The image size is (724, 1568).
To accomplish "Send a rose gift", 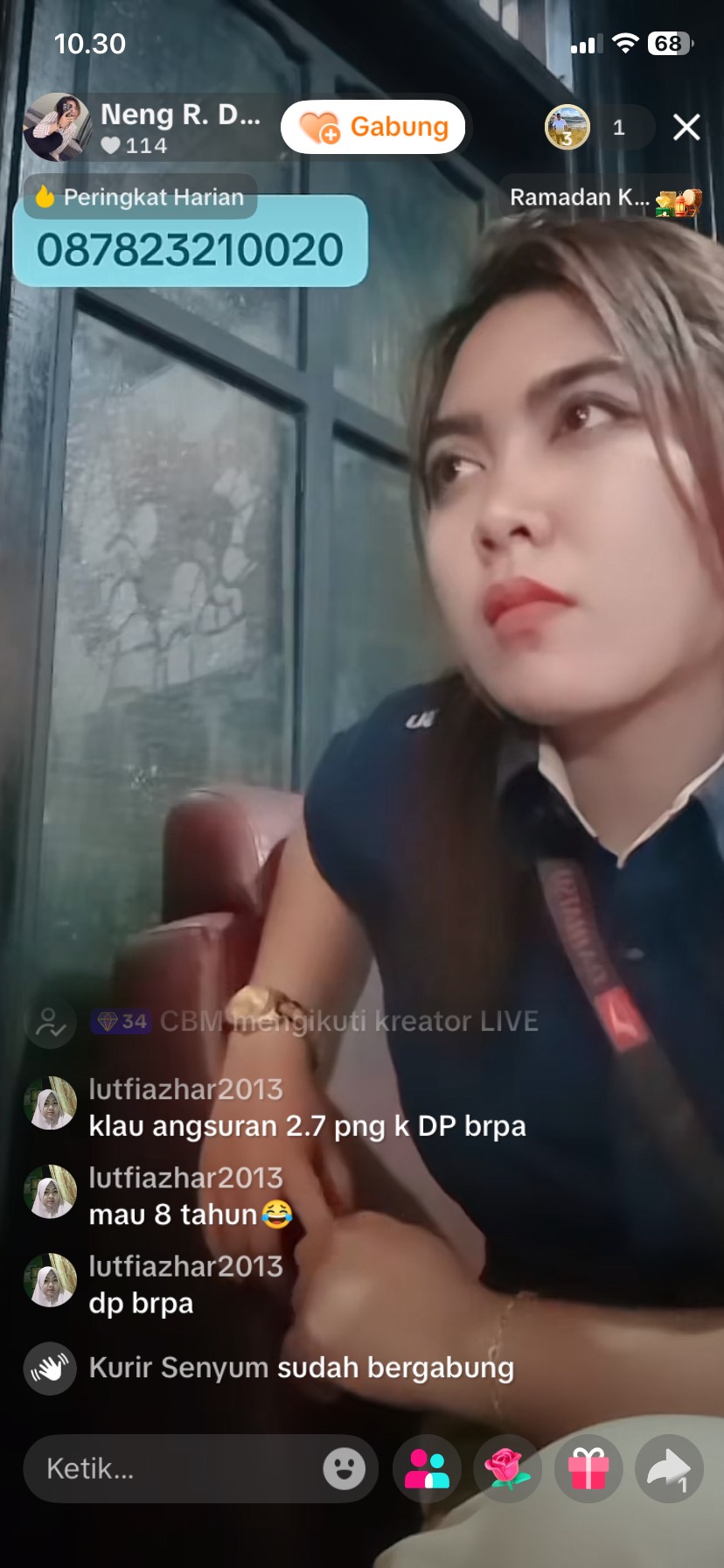I will [x=507, y=1468].
